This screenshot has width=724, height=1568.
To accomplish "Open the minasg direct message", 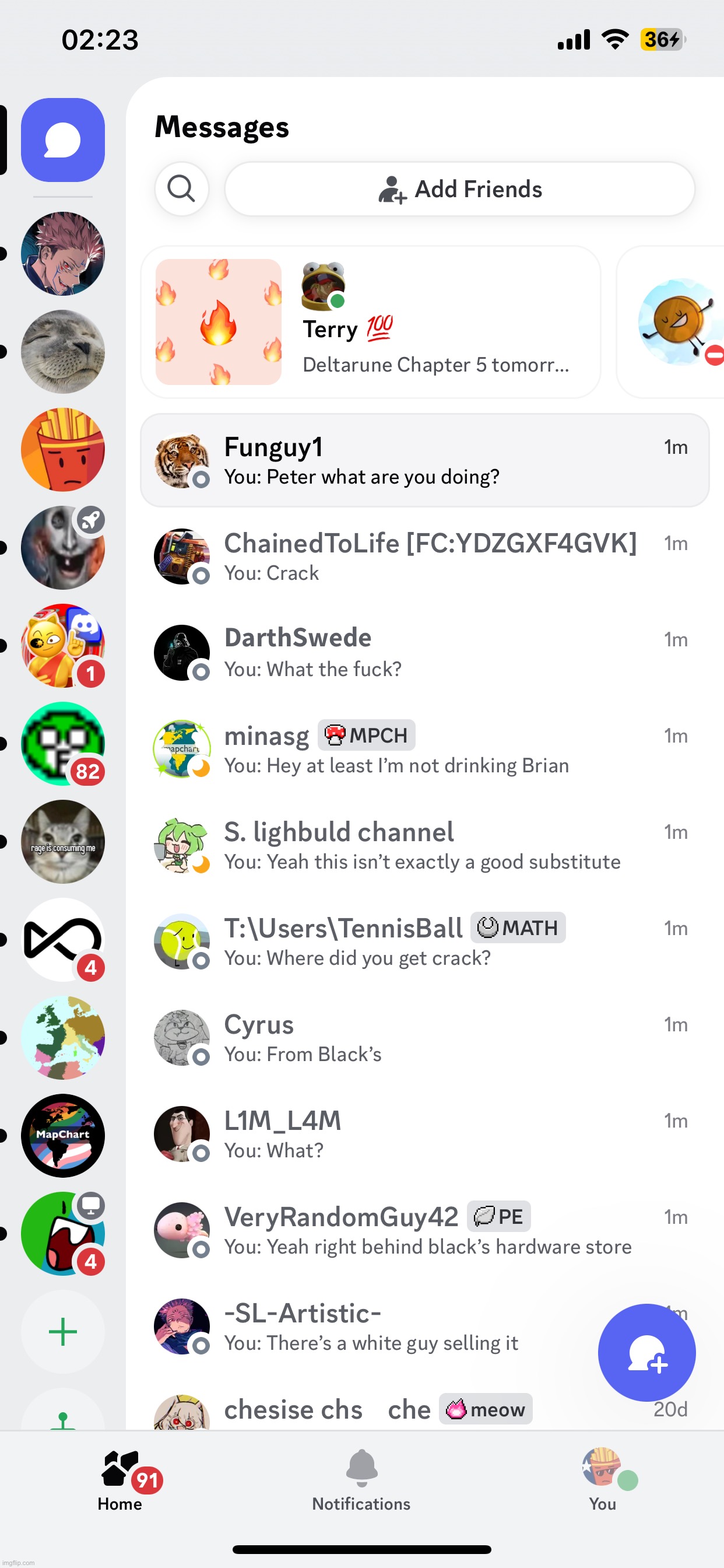I will (x=424, y=748).
